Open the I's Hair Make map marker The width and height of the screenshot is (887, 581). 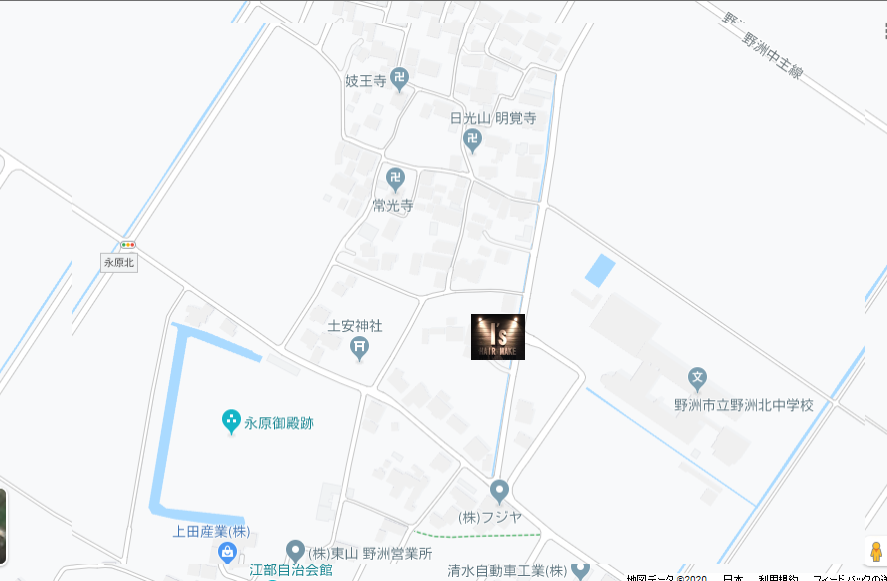497,336
